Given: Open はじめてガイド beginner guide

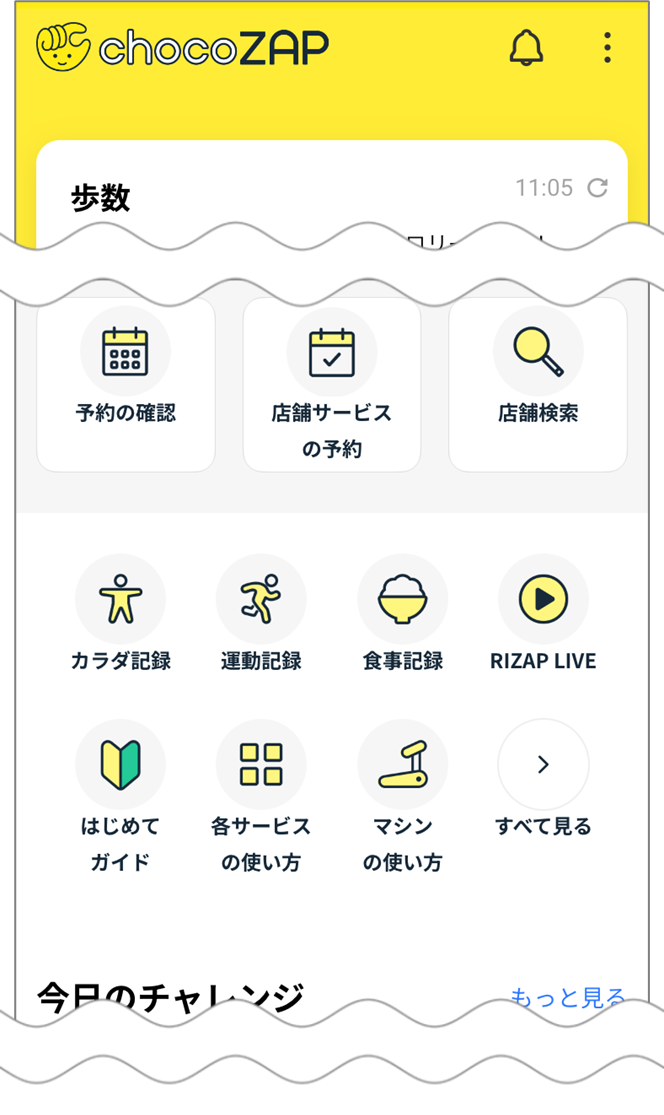Looking at the screenshot, I should [x=121, y=796].
